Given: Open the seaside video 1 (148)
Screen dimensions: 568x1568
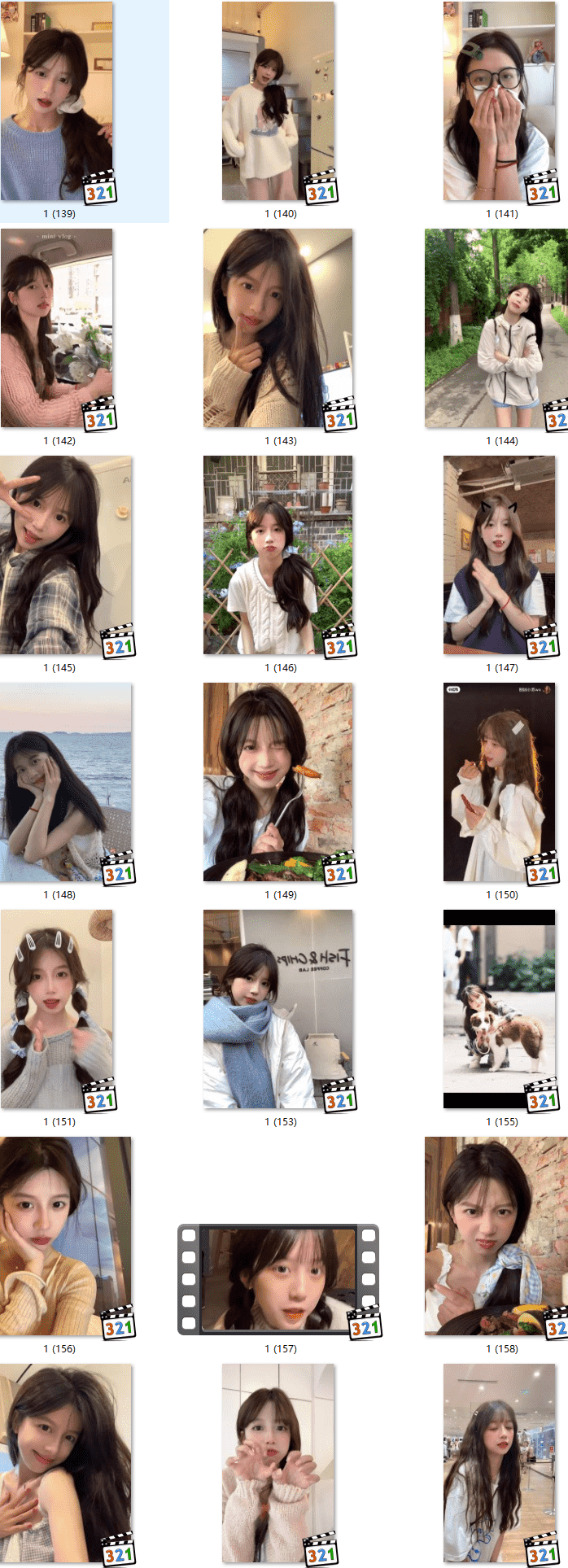Looking at the screenshot, I should coord(65,783).
